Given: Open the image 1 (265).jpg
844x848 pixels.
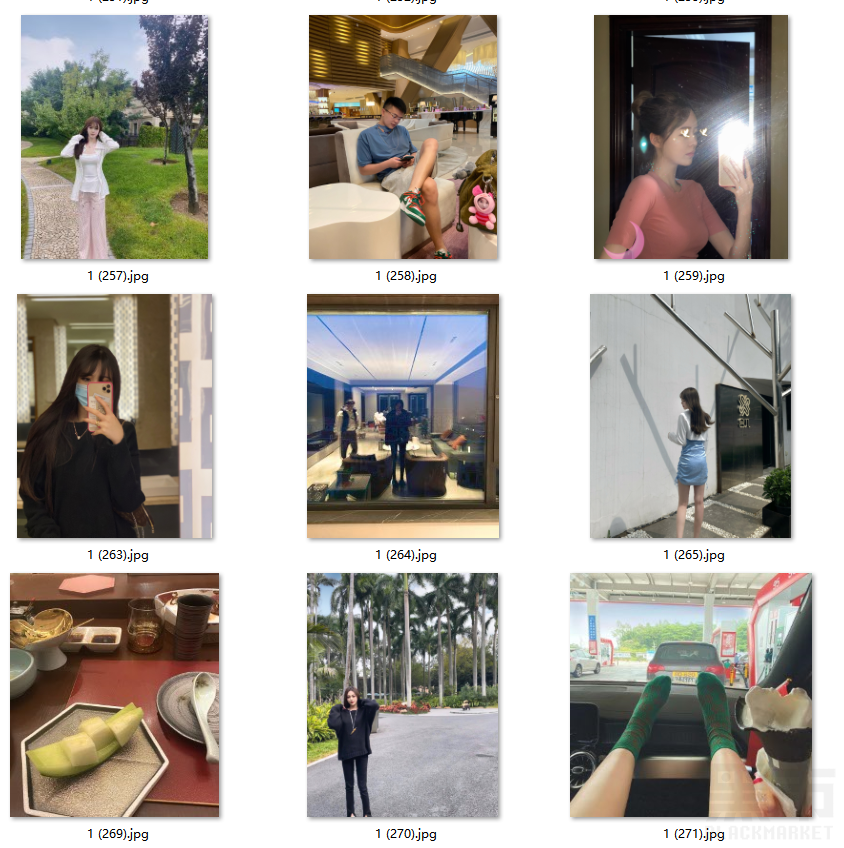Looking at the screenshot, I should click(x=691, y=416).
